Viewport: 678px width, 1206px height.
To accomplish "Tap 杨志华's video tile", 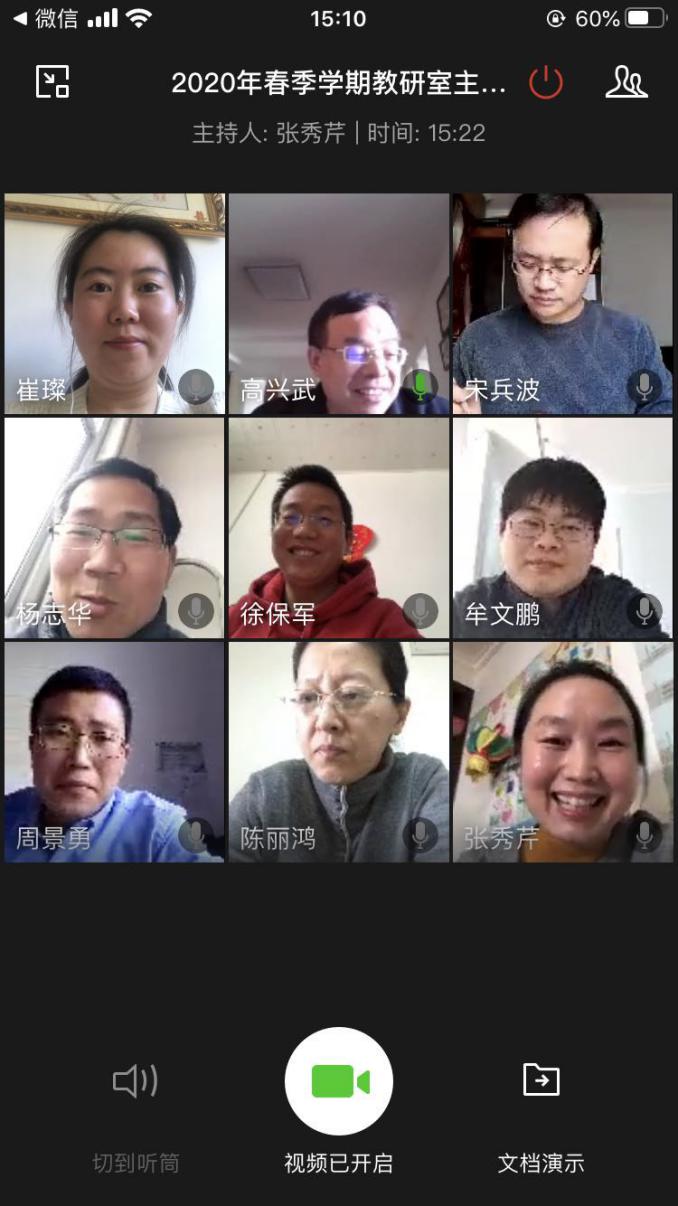I will (x=114, y=528).
